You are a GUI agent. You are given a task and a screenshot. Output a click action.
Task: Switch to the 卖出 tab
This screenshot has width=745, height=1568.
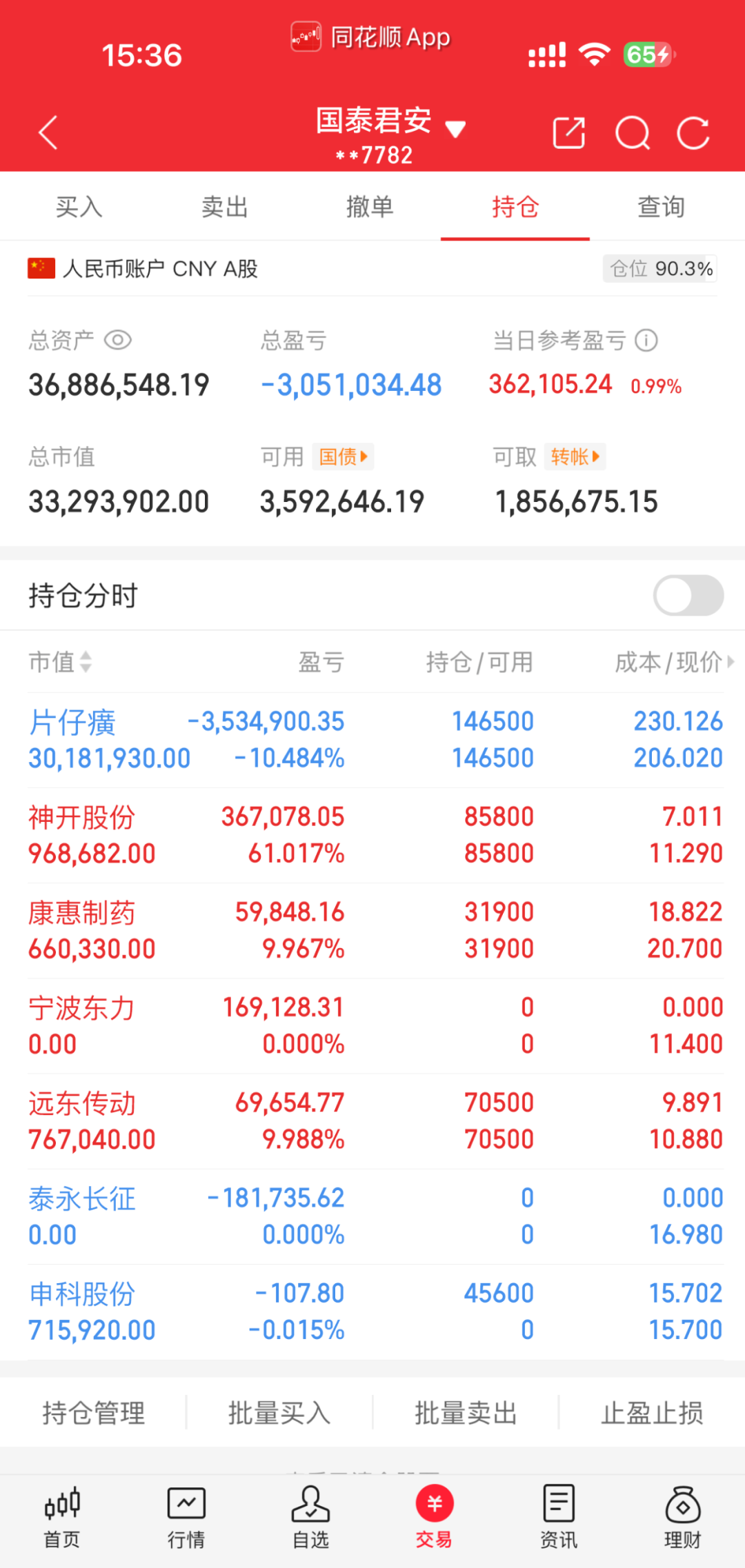click(224, 207)
